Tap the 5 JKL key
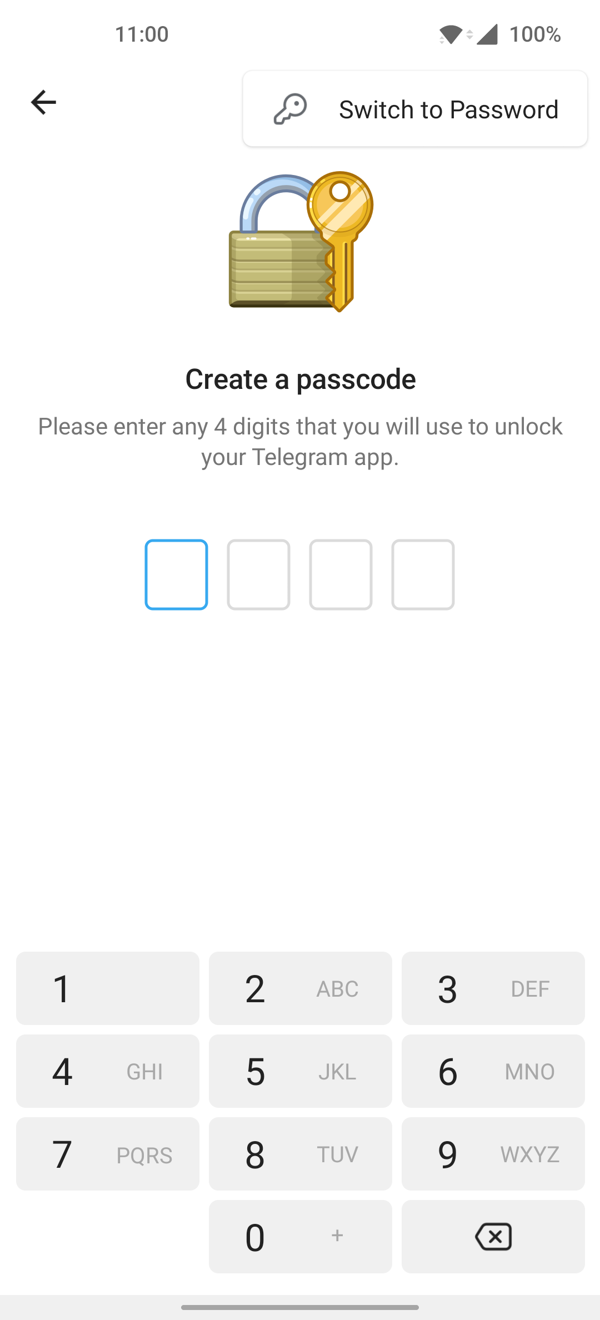This screenshot has width=600, height=1320. 300,1071
